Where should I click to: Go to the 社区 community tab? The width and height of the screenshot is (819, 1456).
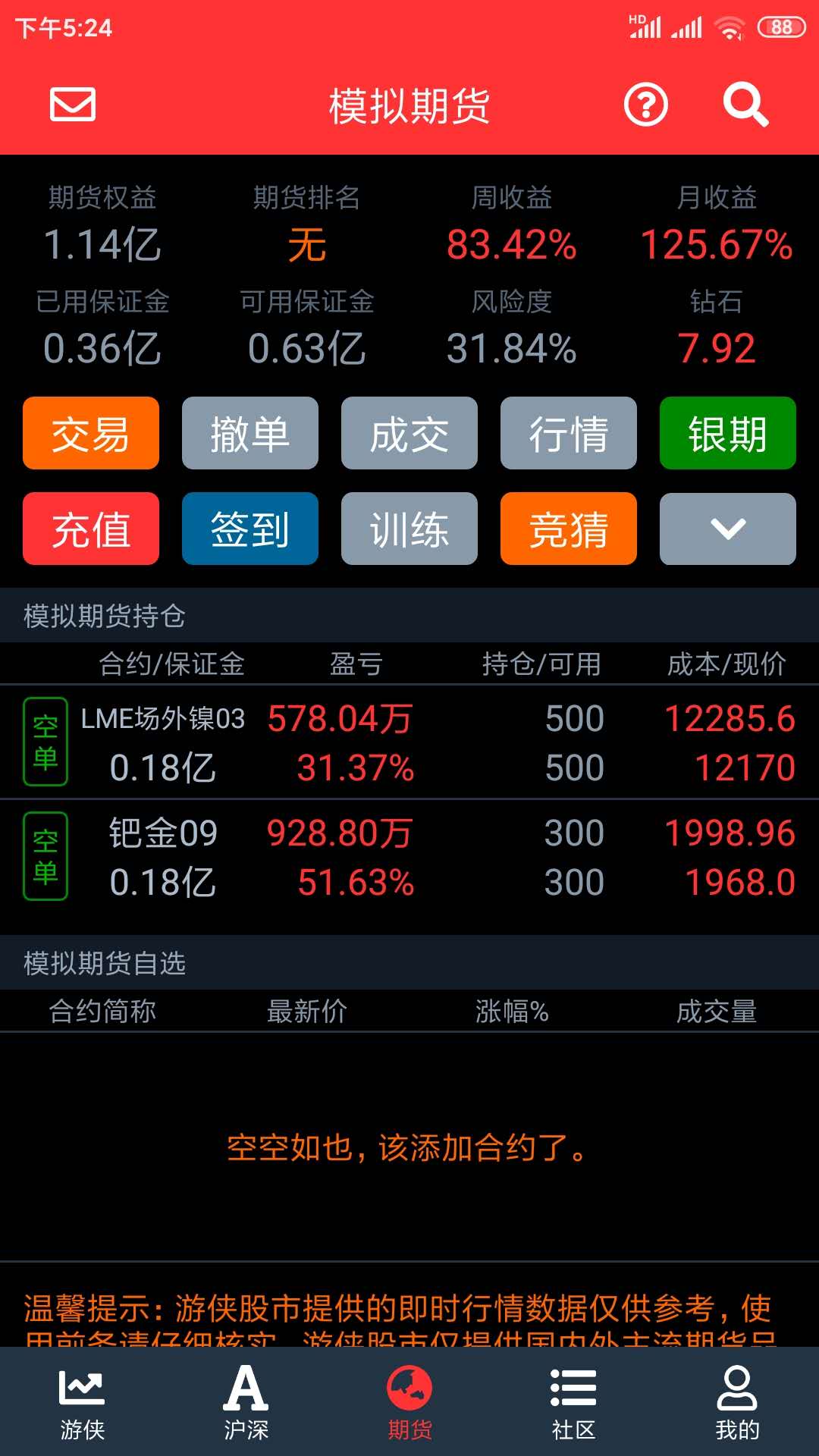point(573,1403)
